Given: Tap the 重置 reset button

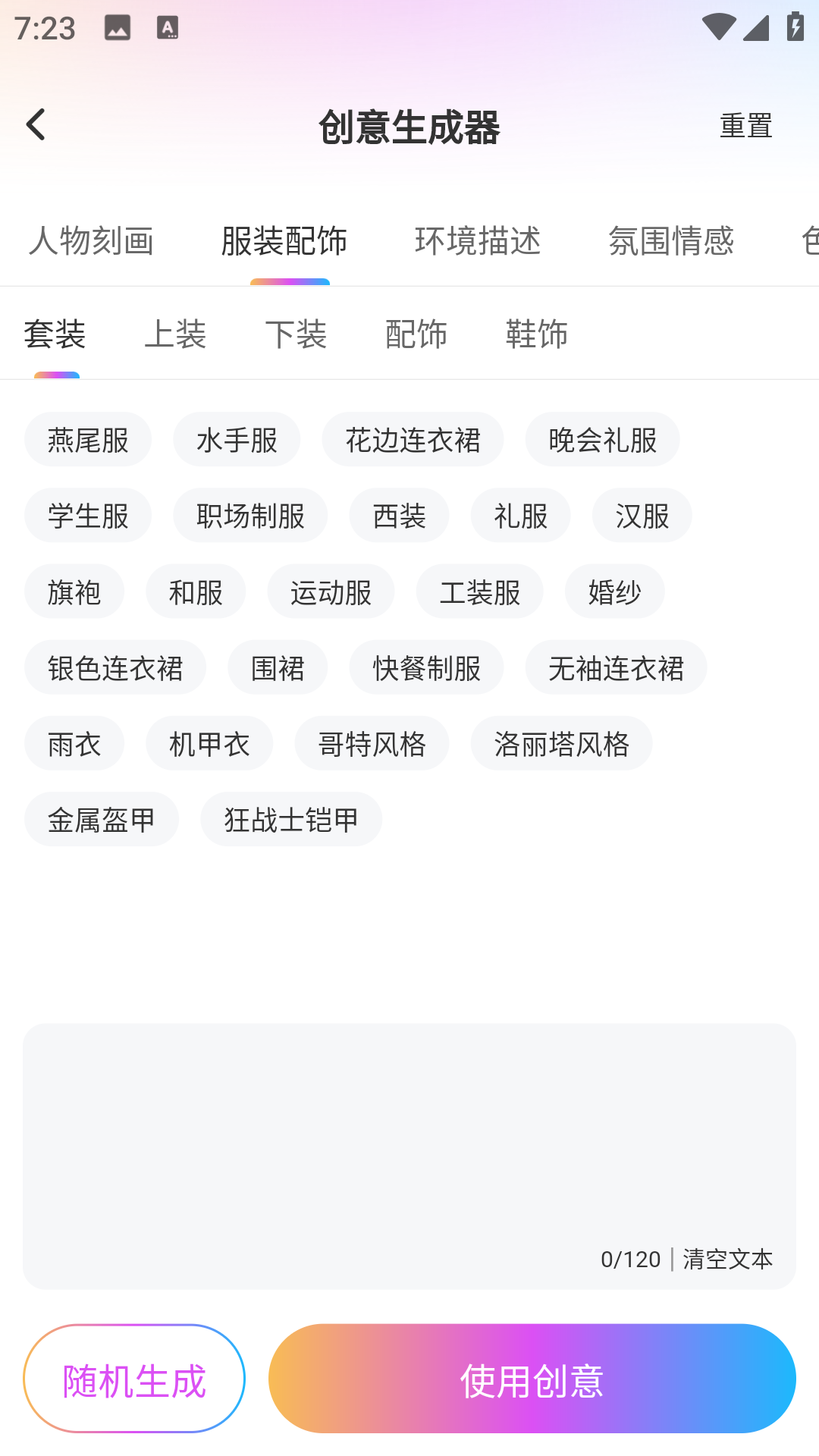Looking at the screenshot, I should point(745,126).
